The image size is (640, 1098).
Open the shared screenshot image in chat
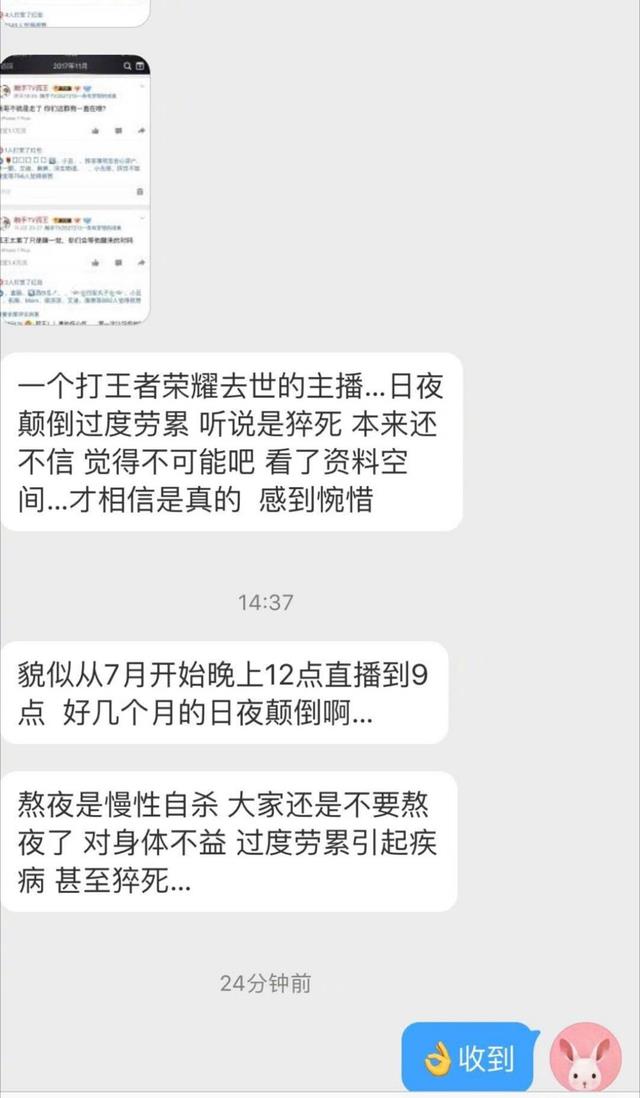click(75, 188)
